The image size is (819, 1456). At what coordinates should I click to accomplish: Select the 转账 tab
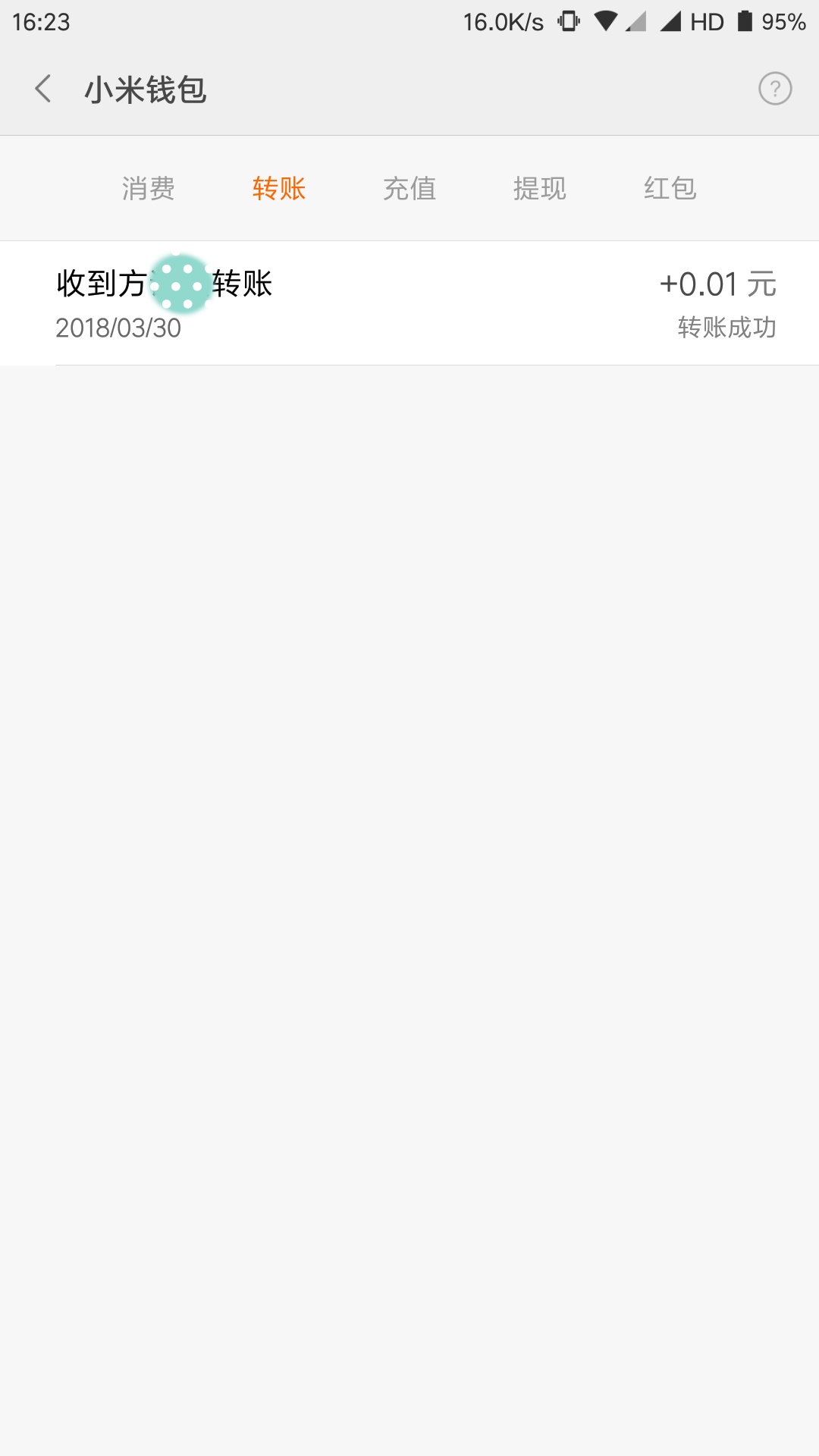coord(279,188)
